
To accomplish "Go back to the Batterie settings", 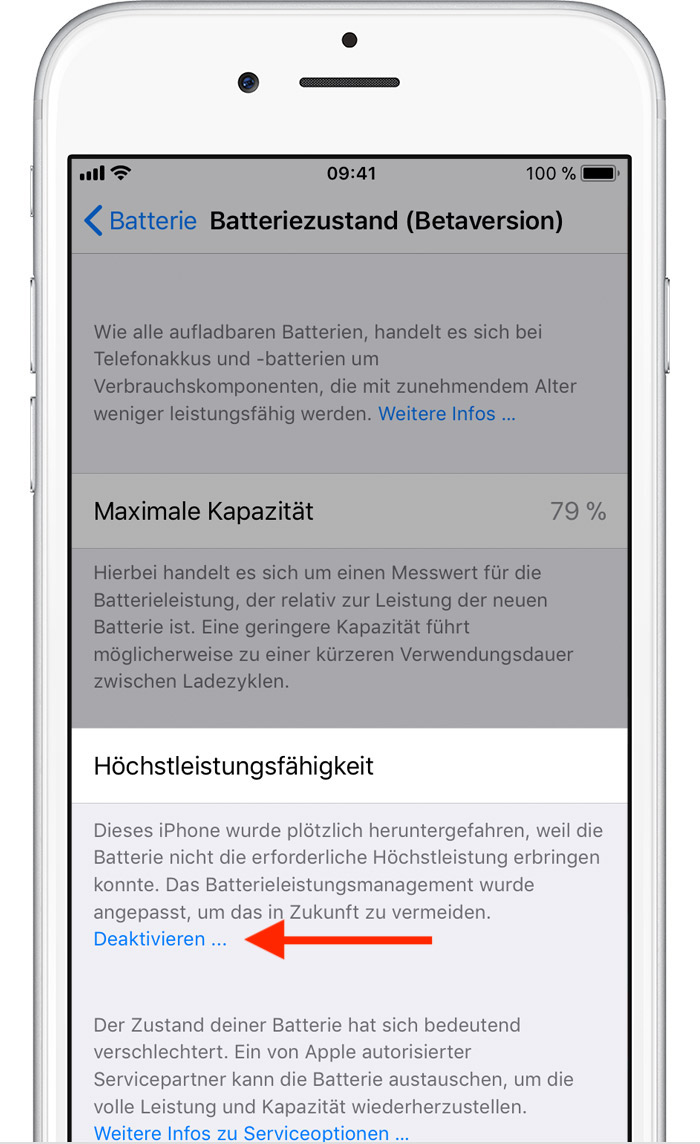I will [140, 220].
